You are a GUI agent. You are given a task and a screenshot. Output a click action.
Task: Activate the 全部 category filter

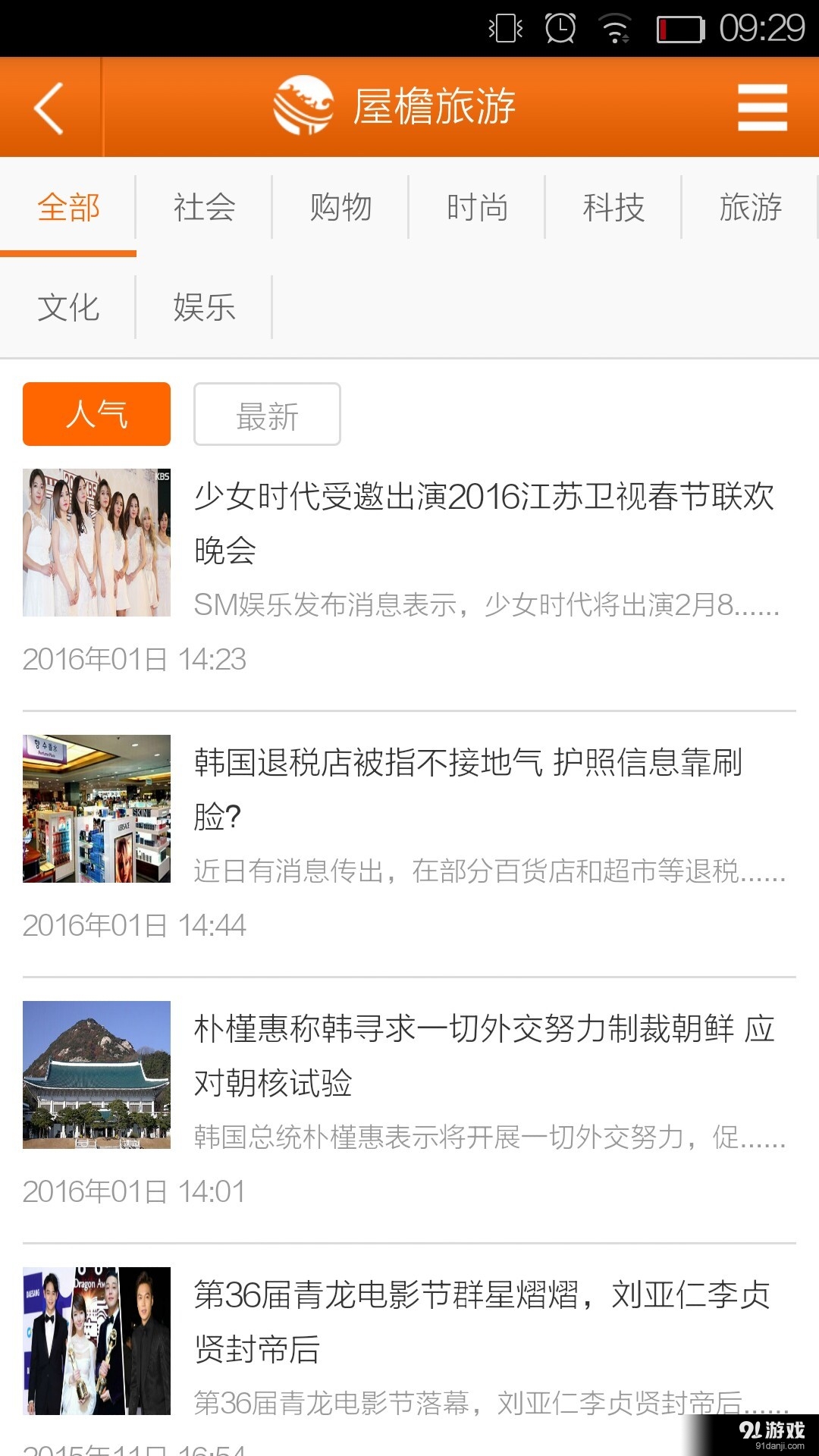click(68, 206)
